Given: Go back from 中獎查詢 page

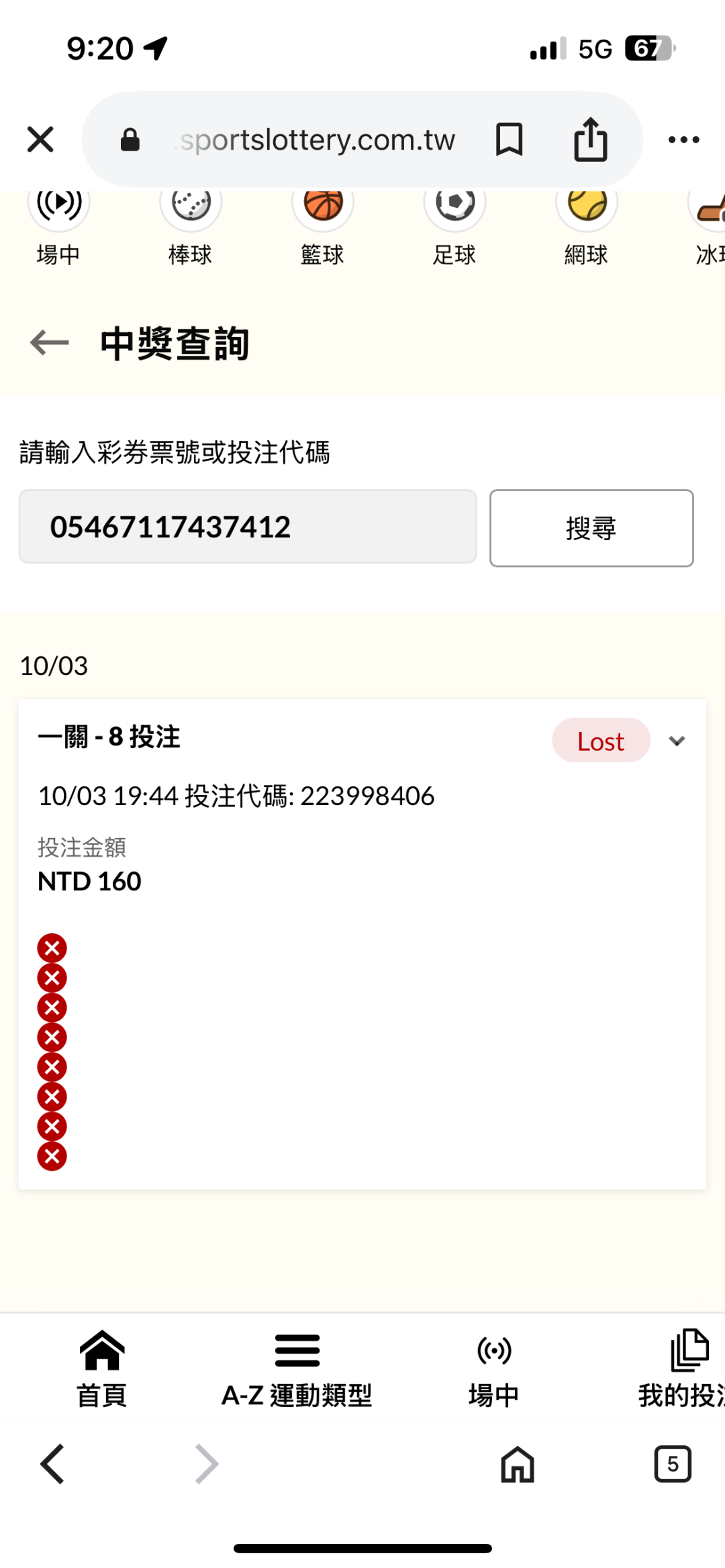Looking at the screenshot, I should tap(50, 343).
